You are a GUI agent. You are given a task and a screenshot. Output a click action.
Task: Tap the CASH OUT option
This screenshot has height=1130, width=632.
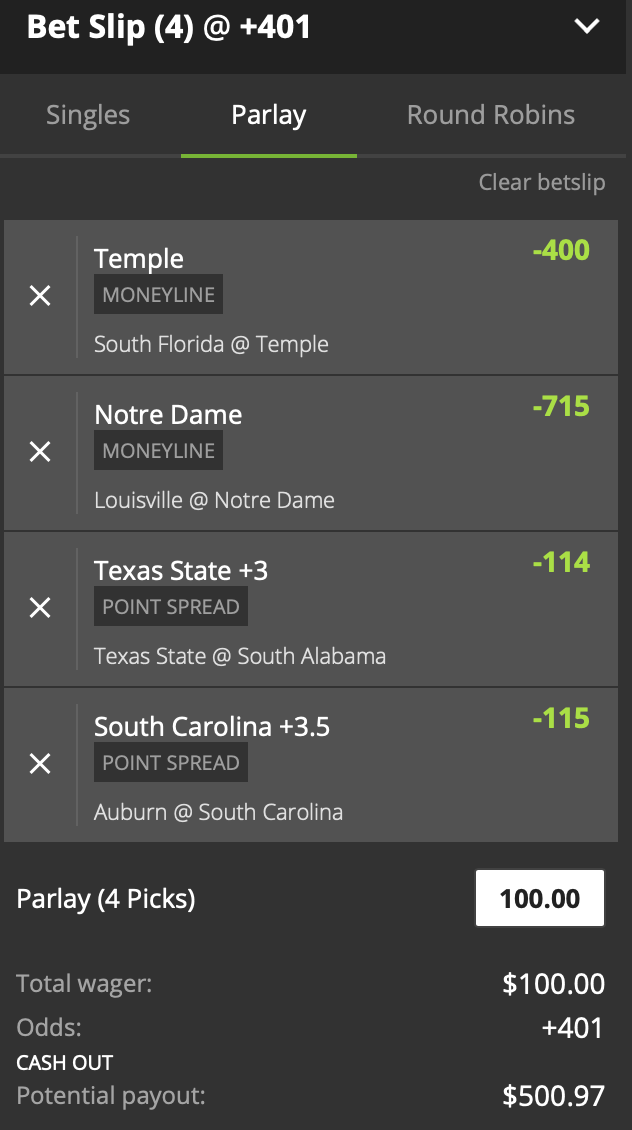pyautogui.click(x=65, y=1063)
